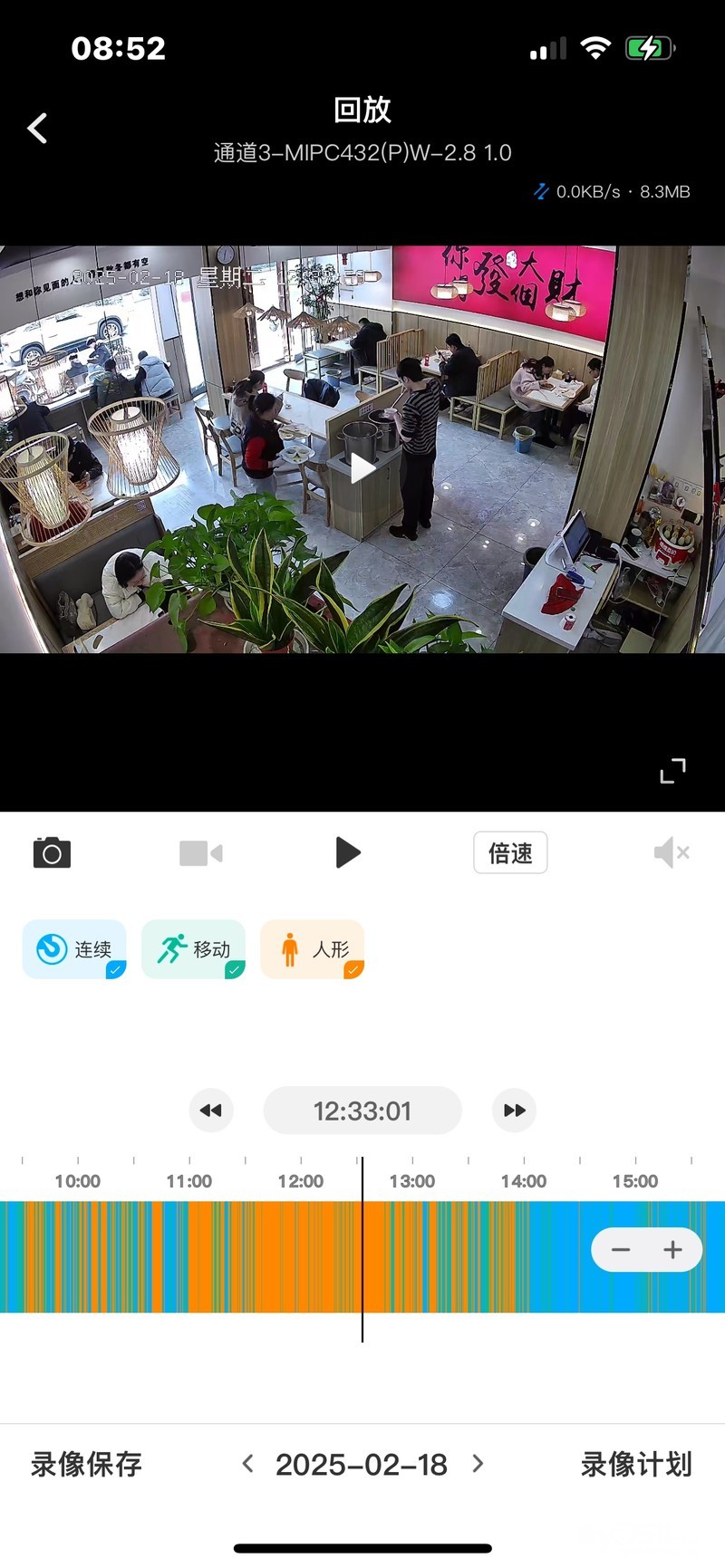The image size is (725, 1568).
Task: Zoom in the timeline with plus
Action: (672, 1250)
